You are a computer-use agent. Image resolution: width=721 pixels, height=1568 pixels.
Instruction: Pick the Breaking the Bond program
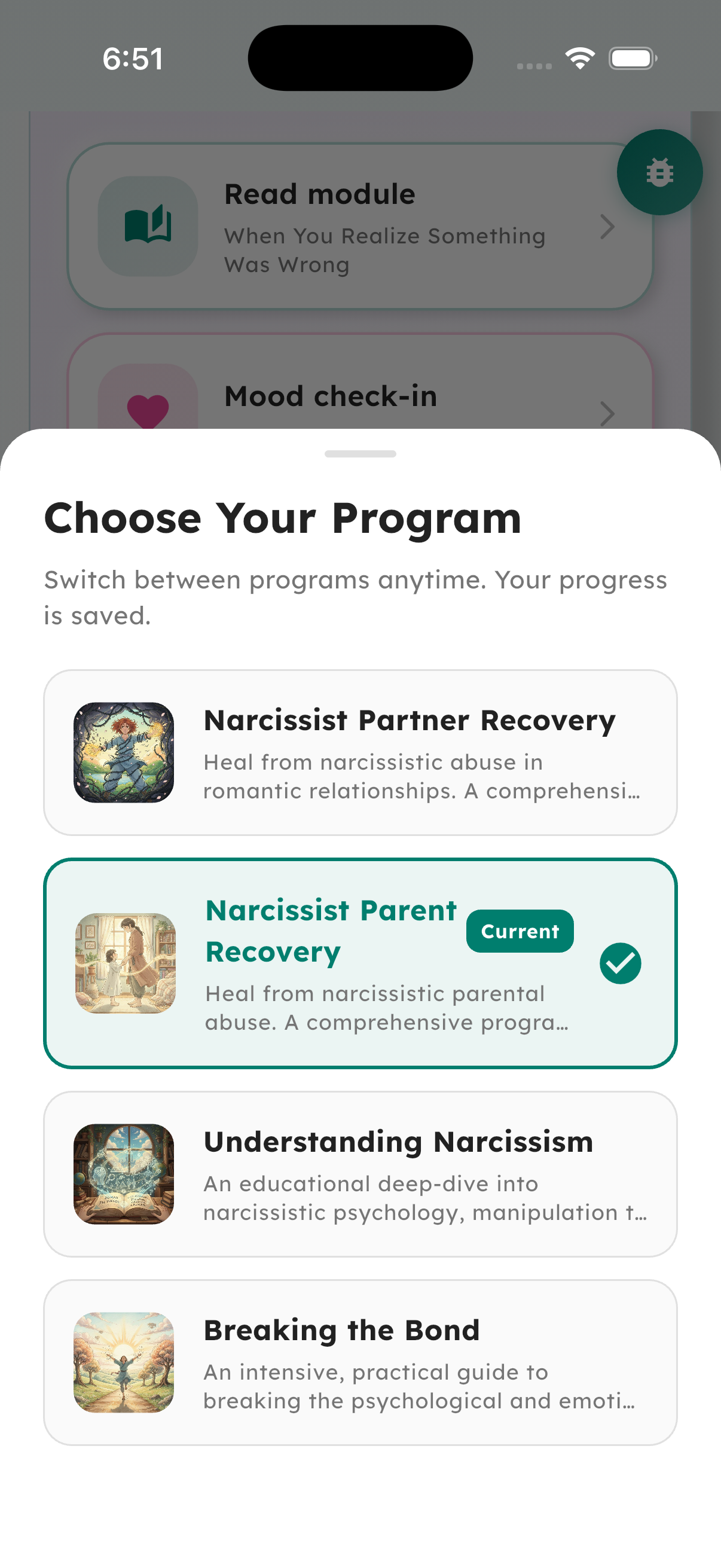click(360, 1362)
